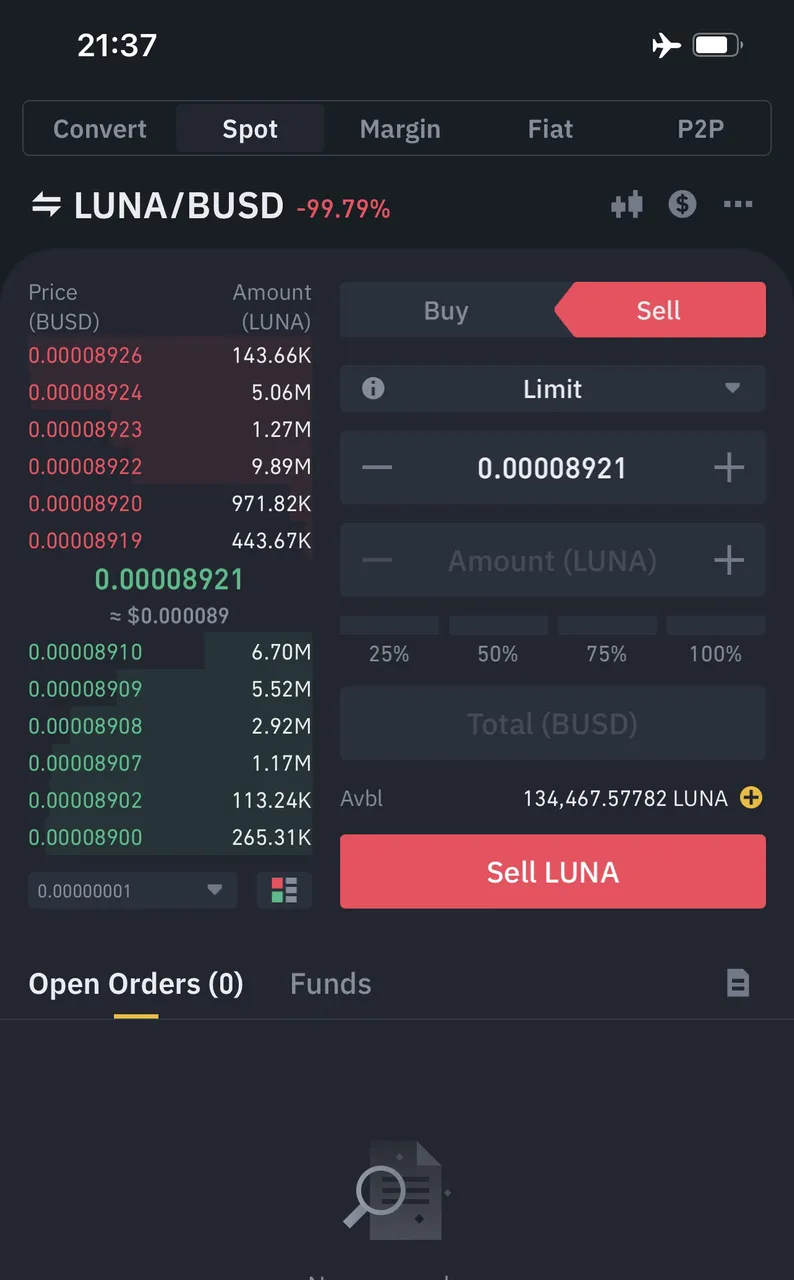
Task: View the Funds tab
Action: click(x=331, y=984)
